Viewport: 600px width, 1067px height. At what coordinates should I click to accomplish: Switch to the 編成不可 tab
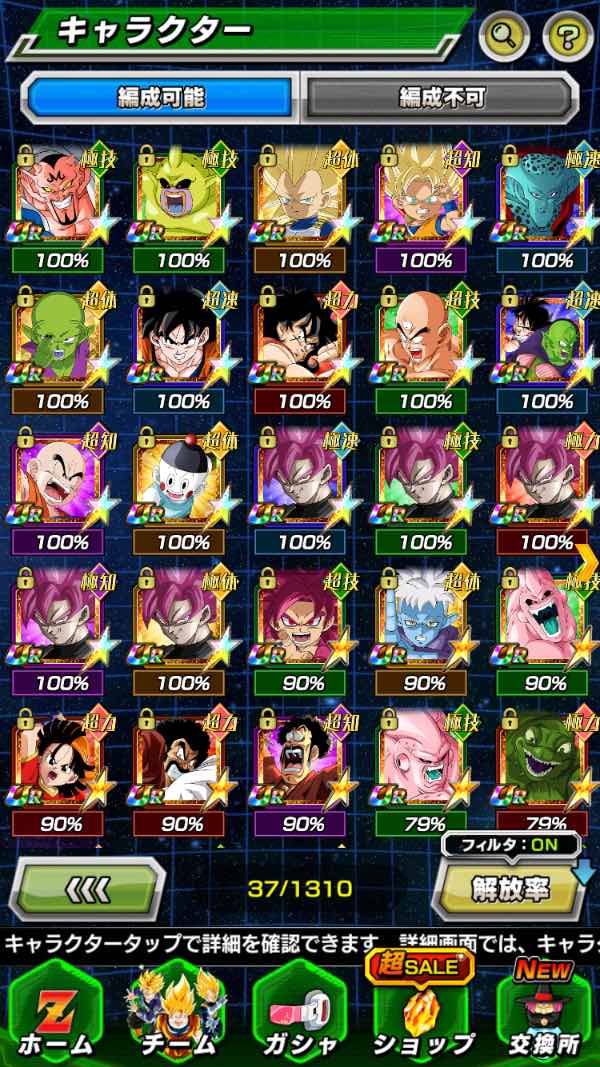click(441, 97)
